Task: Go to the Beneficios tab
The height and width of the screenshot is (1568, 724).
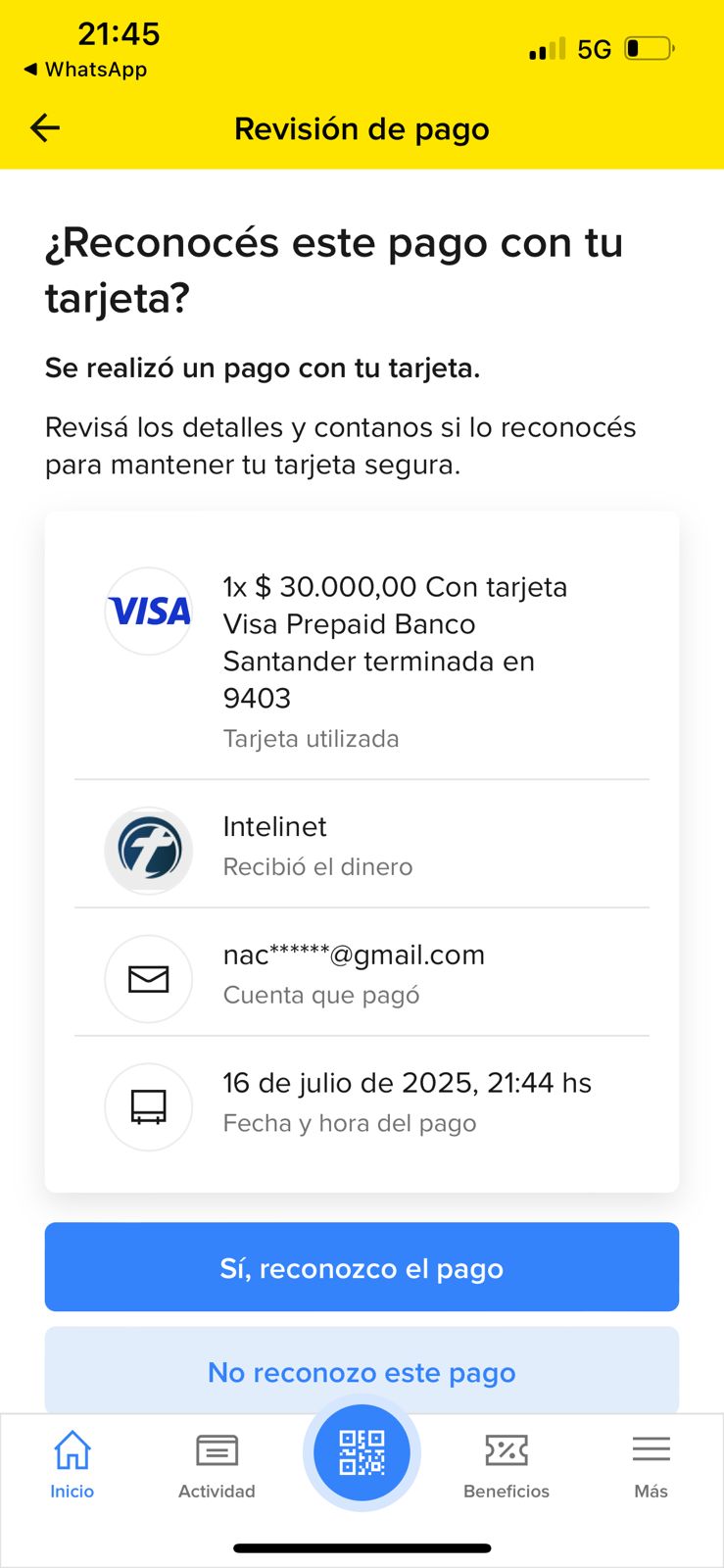Action: (507, 1464)
